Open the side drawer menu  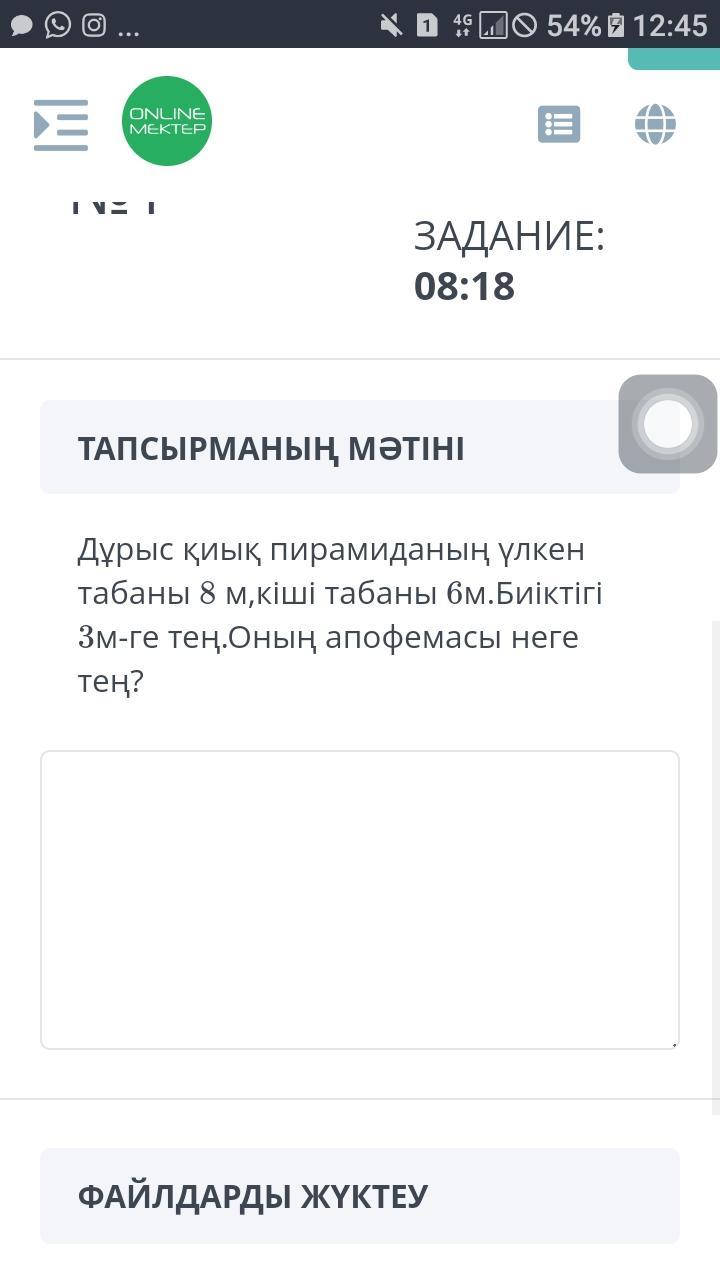click(x=61, y=125)
